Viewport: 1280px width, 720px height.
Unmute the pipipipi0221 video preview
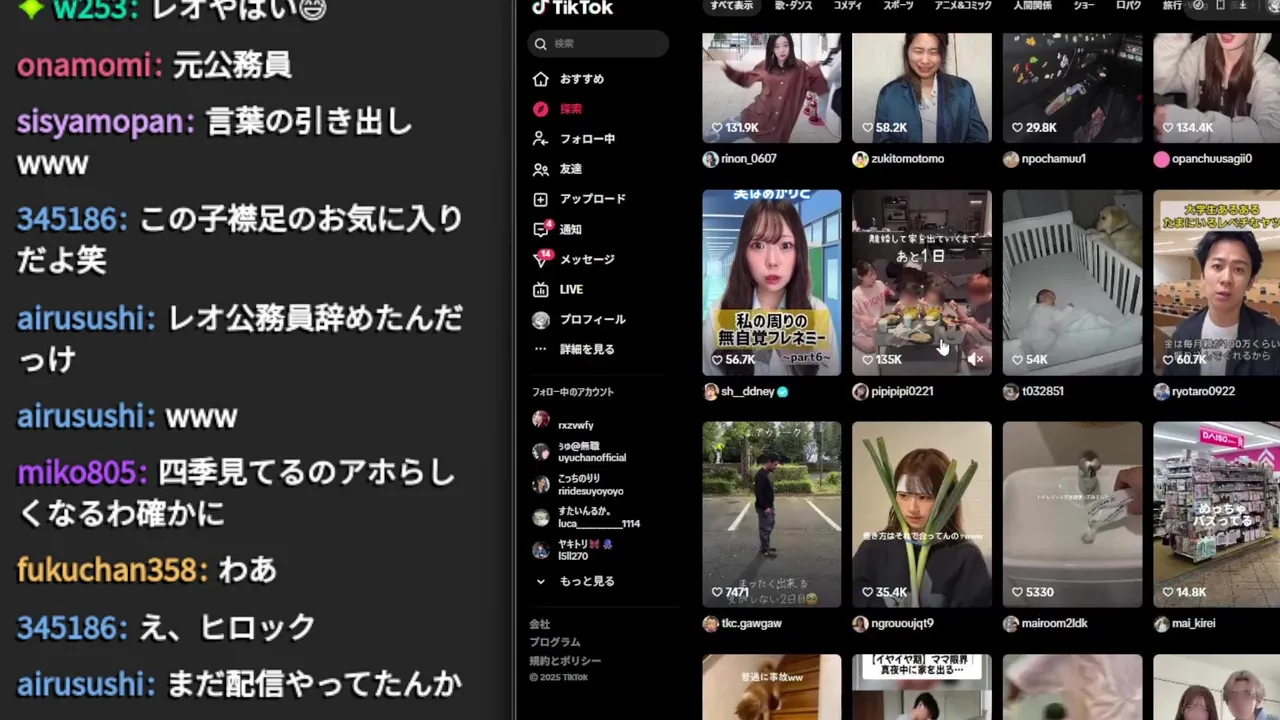tap(975, 359)
